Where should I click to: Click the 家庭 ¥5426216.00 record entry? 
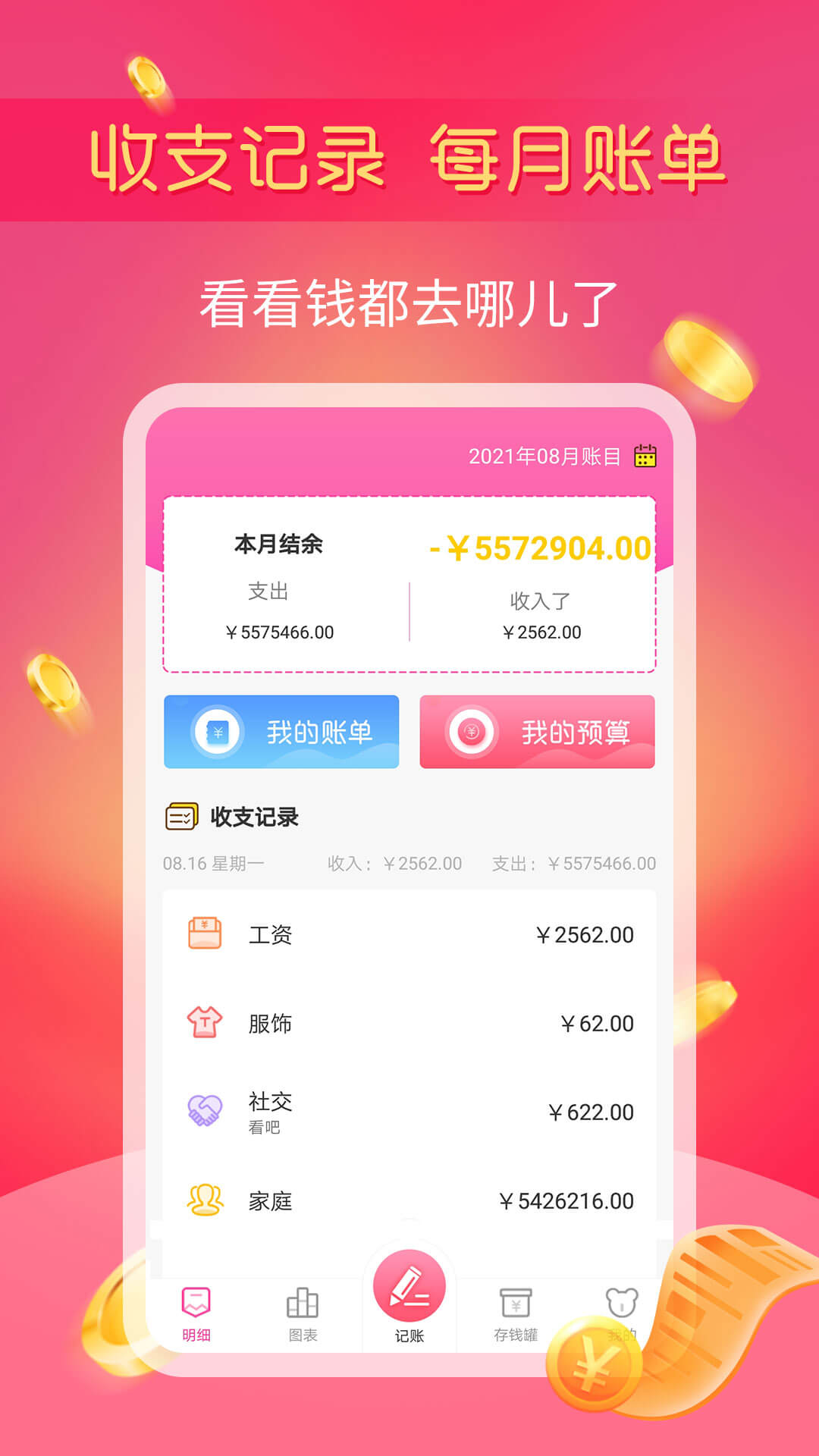pos(409,1200)
